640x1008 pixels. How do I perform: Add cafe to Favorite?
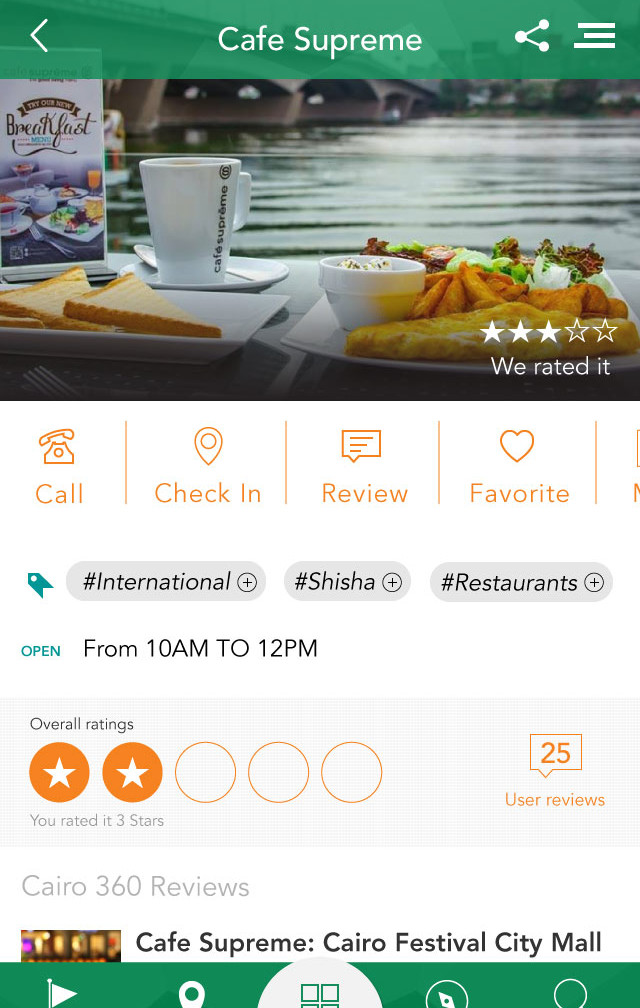coord(518,466)
